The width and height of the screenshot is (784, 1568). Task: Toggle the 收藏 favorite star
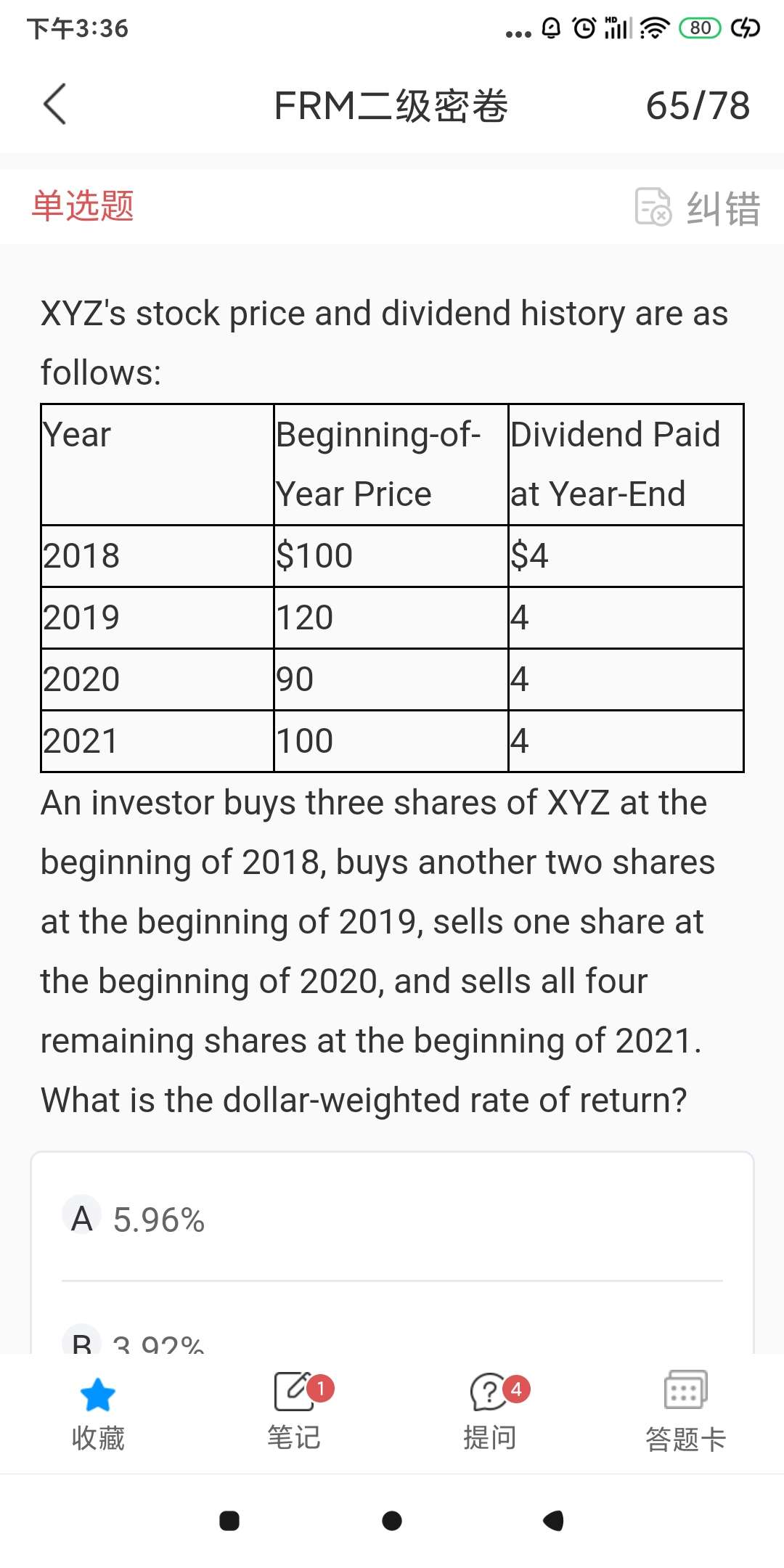click(x=98, y=1412)
